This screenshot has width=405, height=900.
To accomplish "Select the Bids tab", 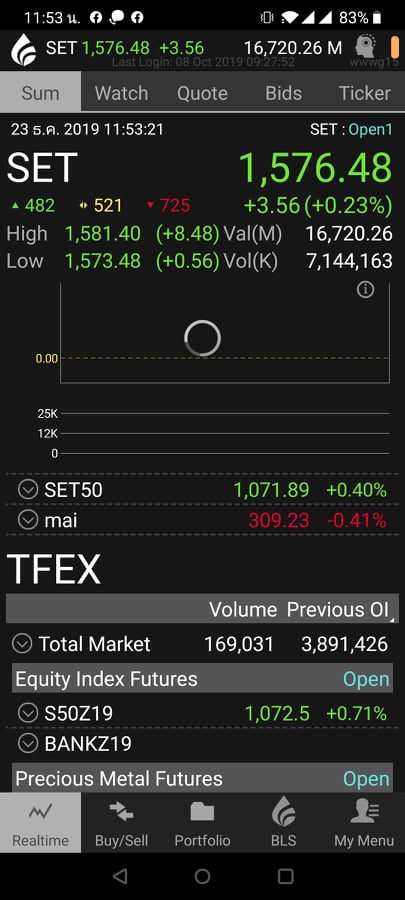I will pyautogui.click(x=283, y=93).
